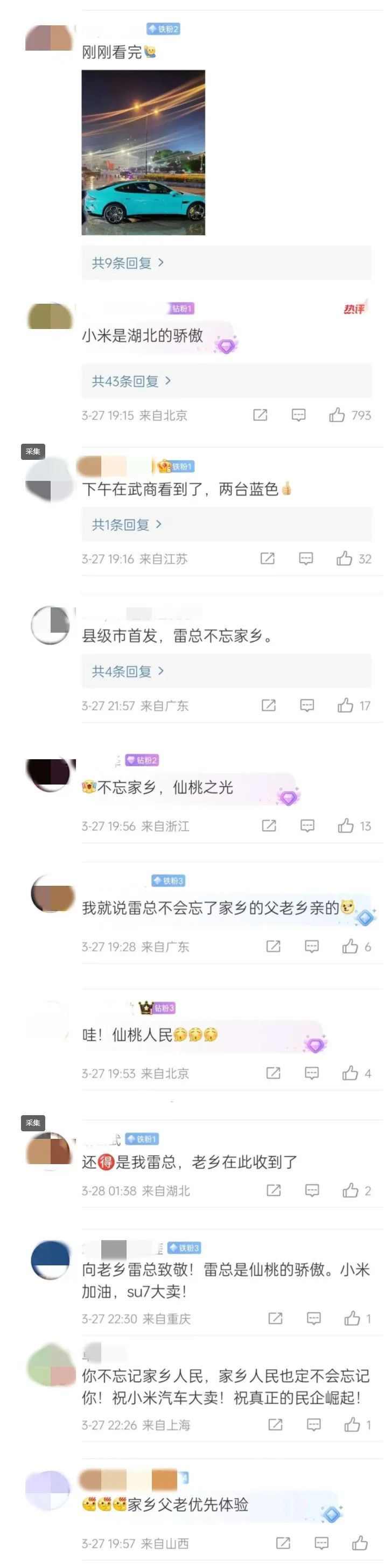Reply to the comment 小米是湖北的骄傲
Screen dimensions: 391x1568
[298, 415]
